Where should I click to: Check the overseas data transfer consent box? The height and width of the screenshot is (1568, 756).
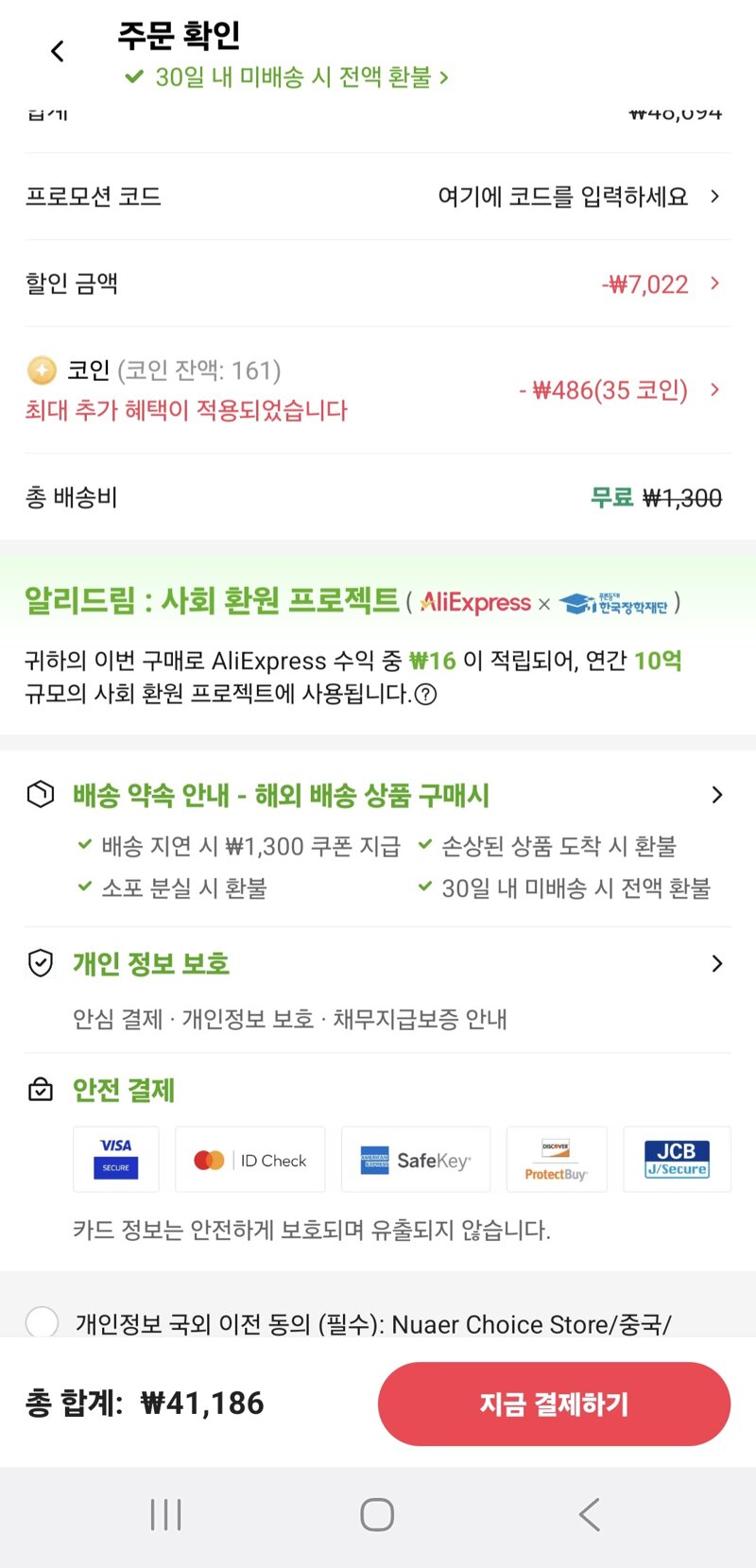43,1321
